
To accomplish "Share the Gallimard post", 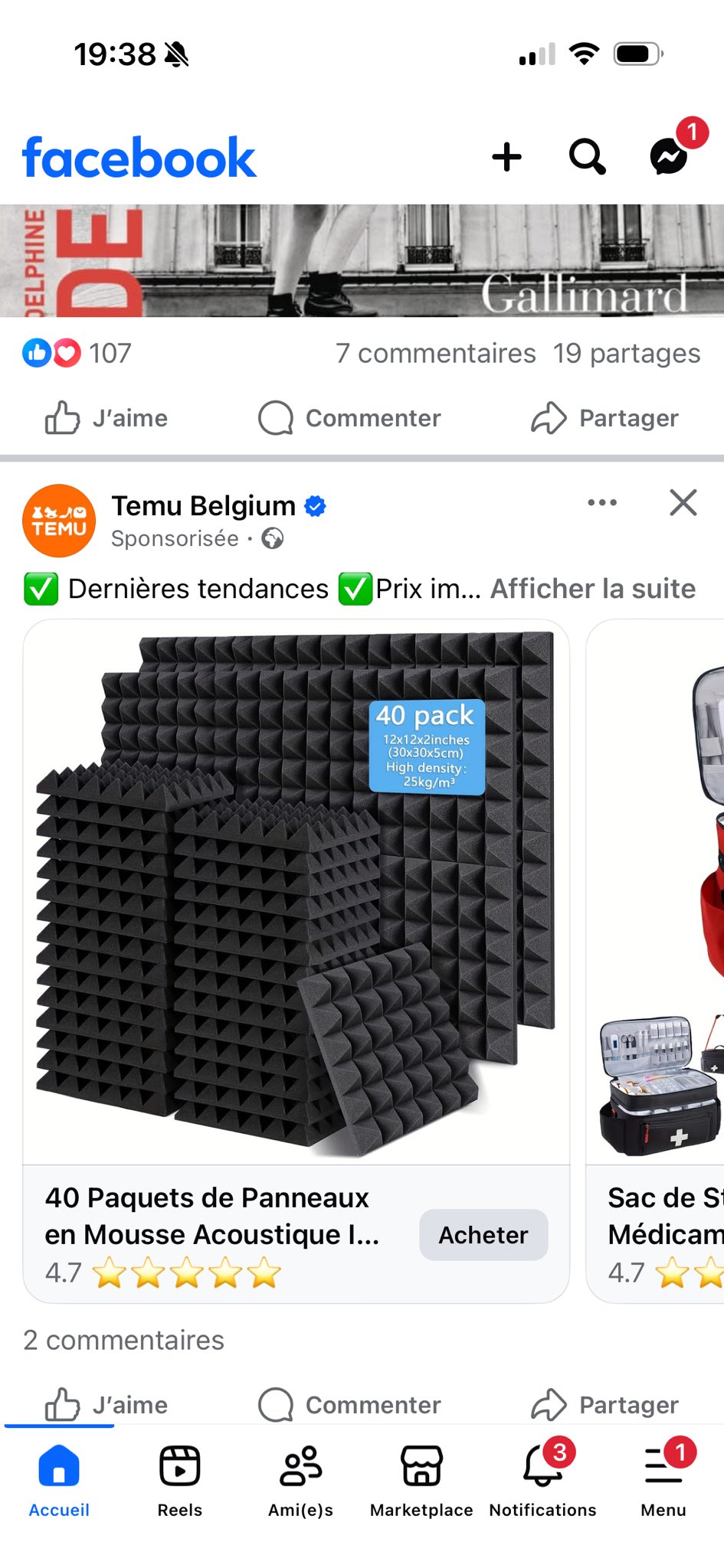I will [604, 418].
